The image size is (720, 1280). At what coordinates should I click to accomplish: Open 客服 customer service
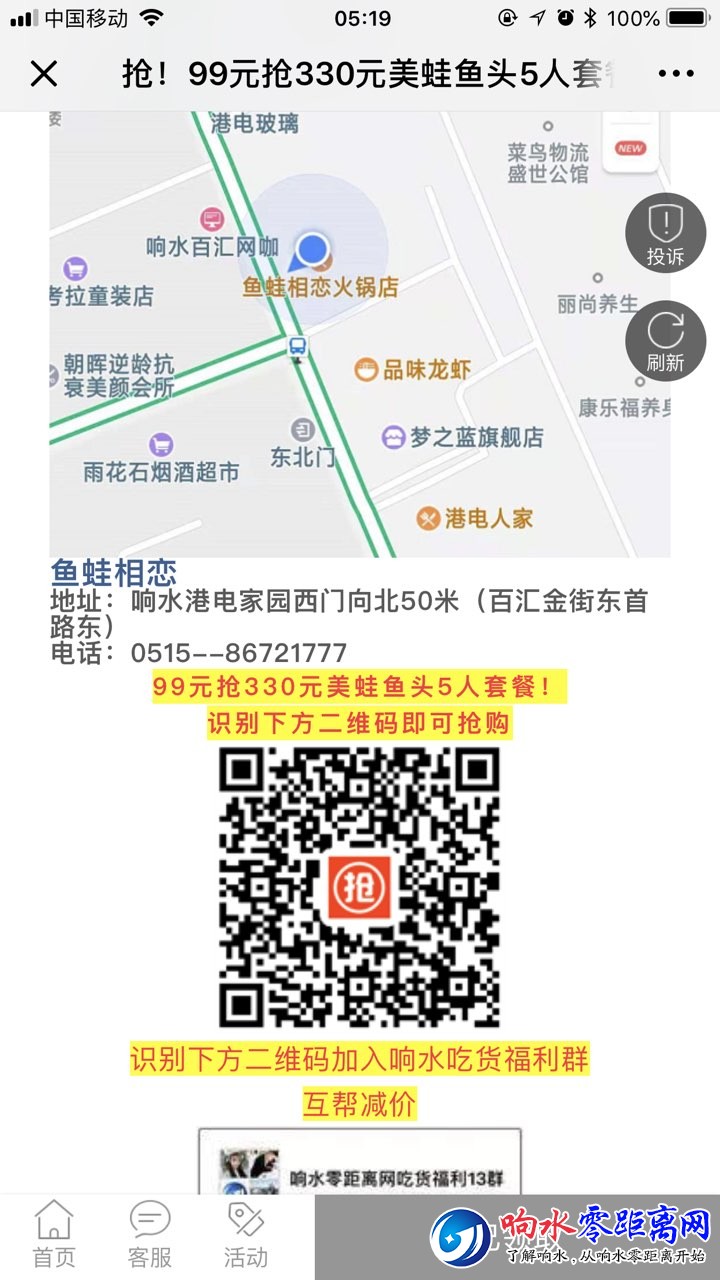coord(150,1236)
